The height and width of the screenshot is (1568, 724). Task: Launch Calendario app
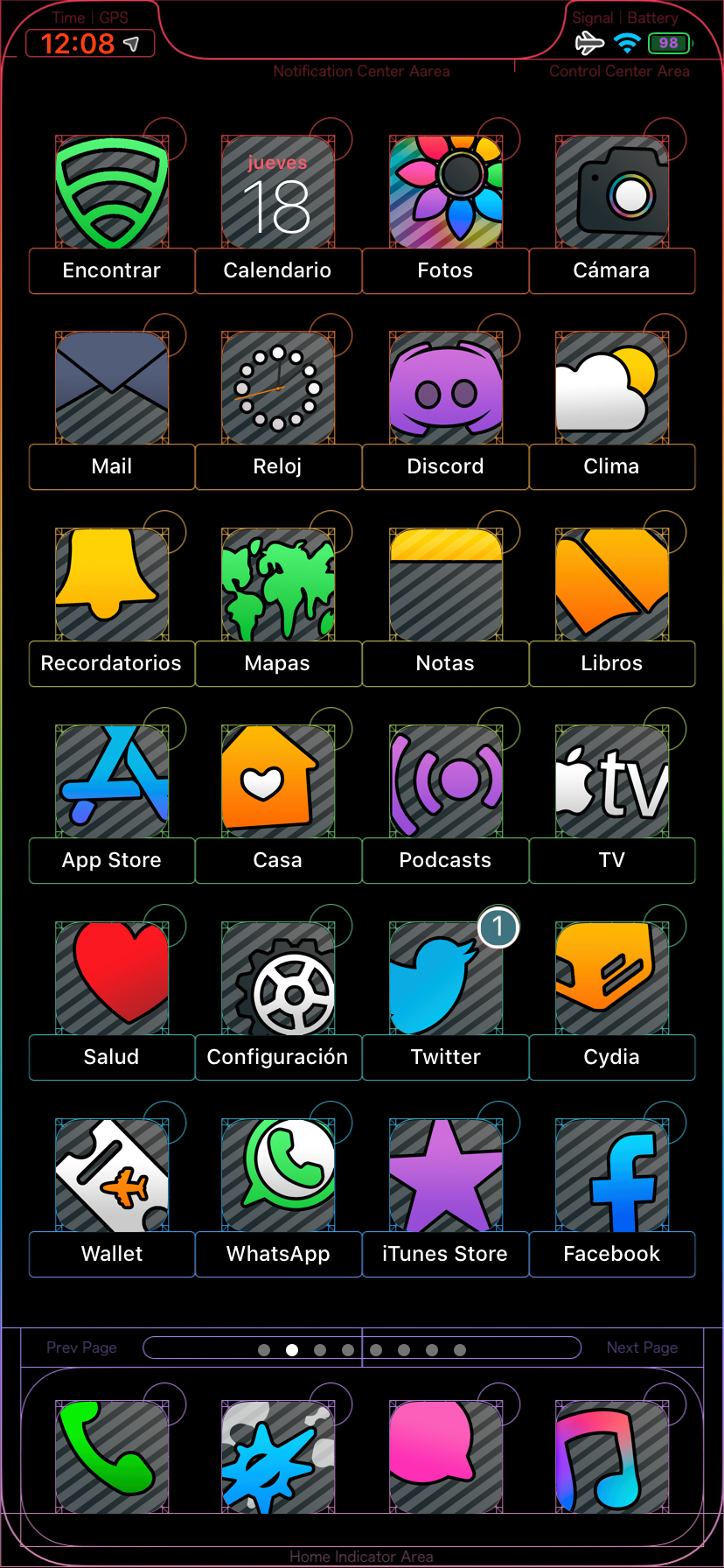pyautogui.click(x=278, y=192)
